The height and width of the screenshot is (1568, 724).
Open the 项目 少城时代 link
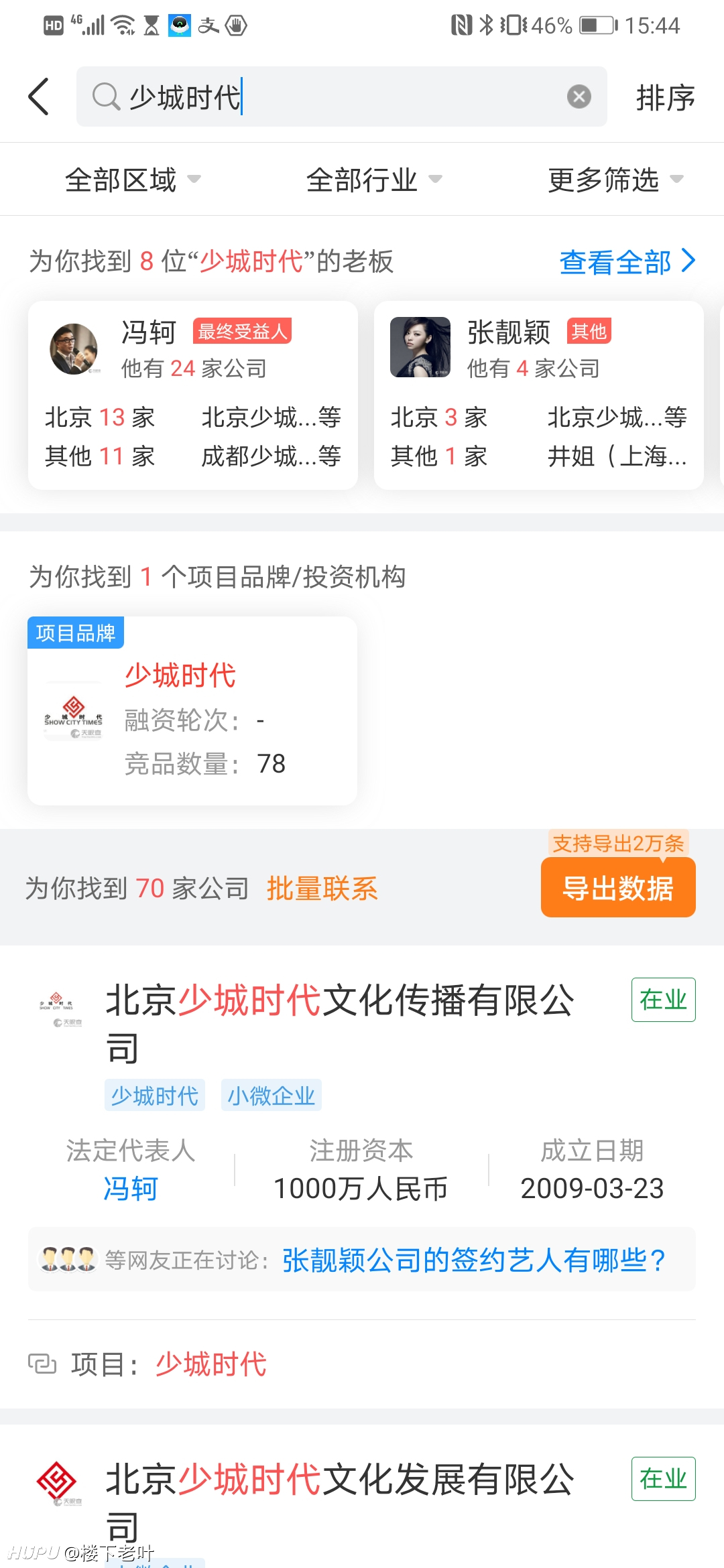[211, 1364]
